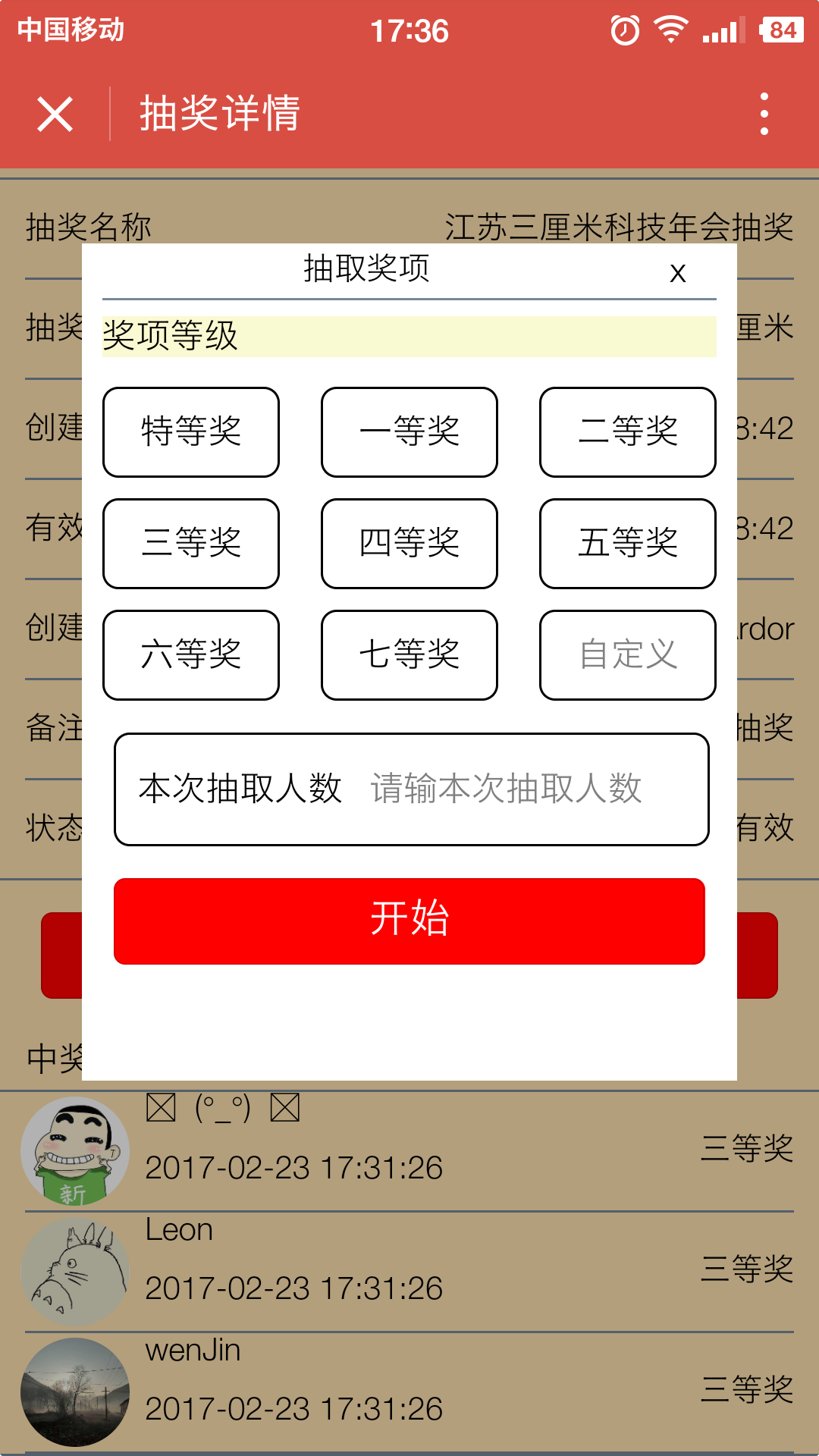The image size is (819, 1456).
Task: Pick the 二等奖 option
Action: 628,432
